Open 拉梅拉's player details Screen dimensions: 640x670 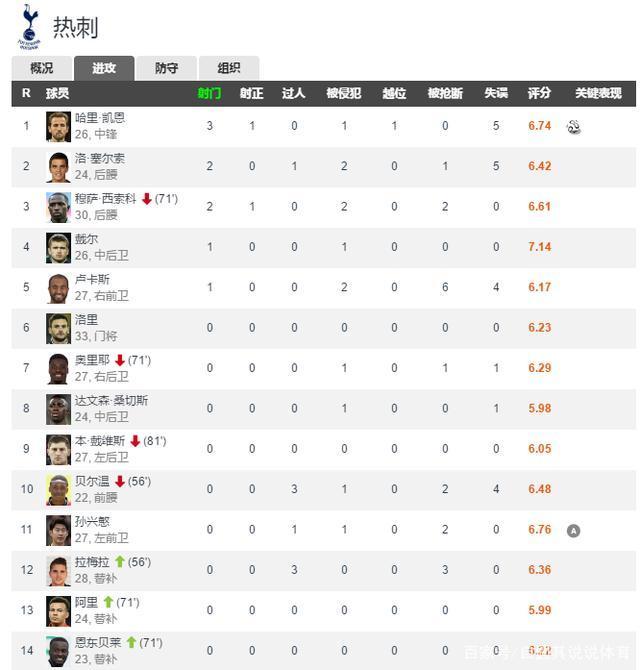click(92, 562)
